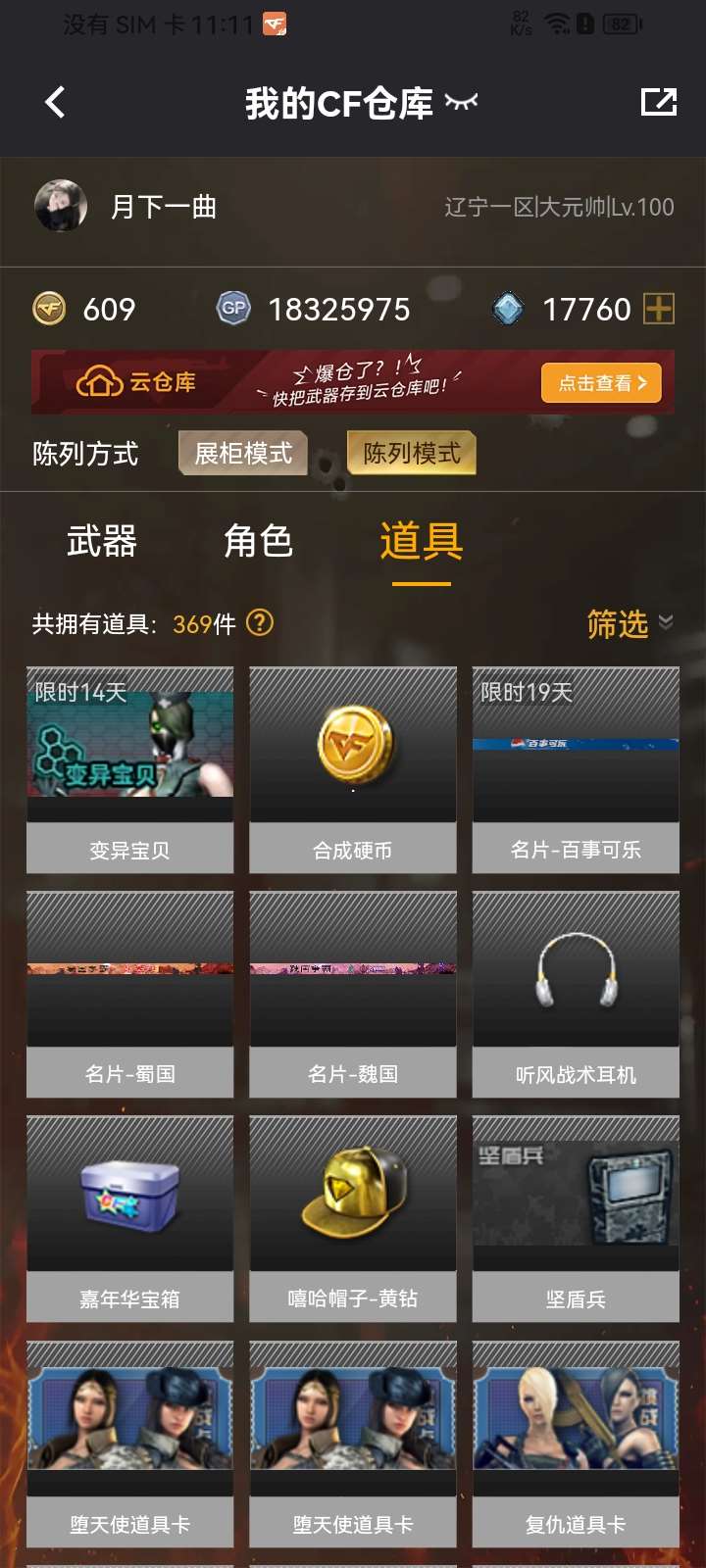
Task: View the 听风战术耳机 item
Action: click(576, 995)
